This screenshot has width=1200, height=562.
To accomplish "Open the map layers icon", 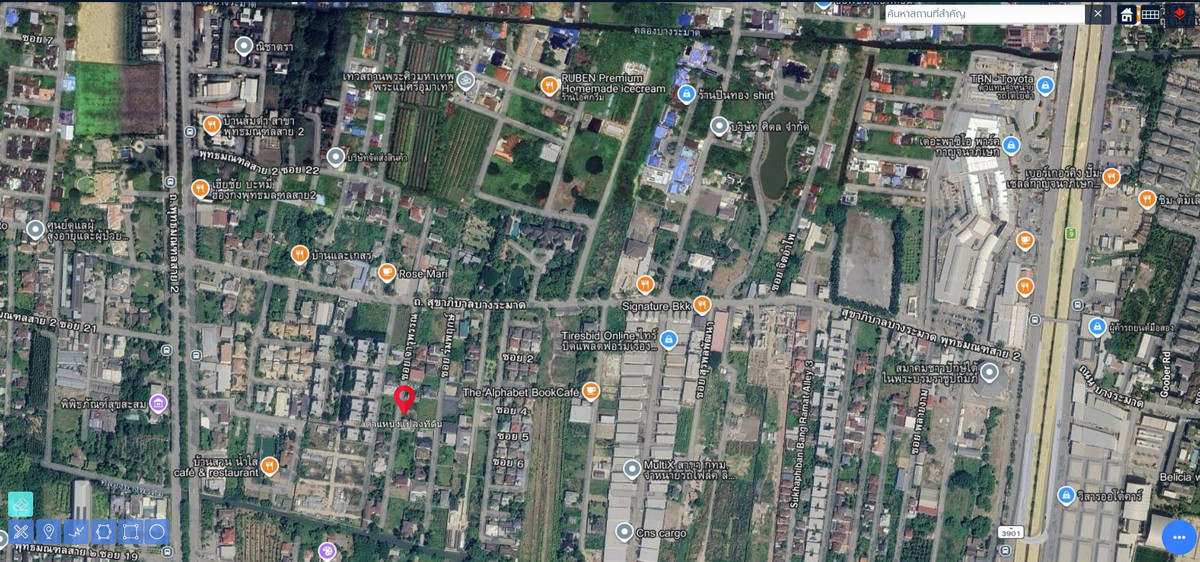I will 1181,14.
